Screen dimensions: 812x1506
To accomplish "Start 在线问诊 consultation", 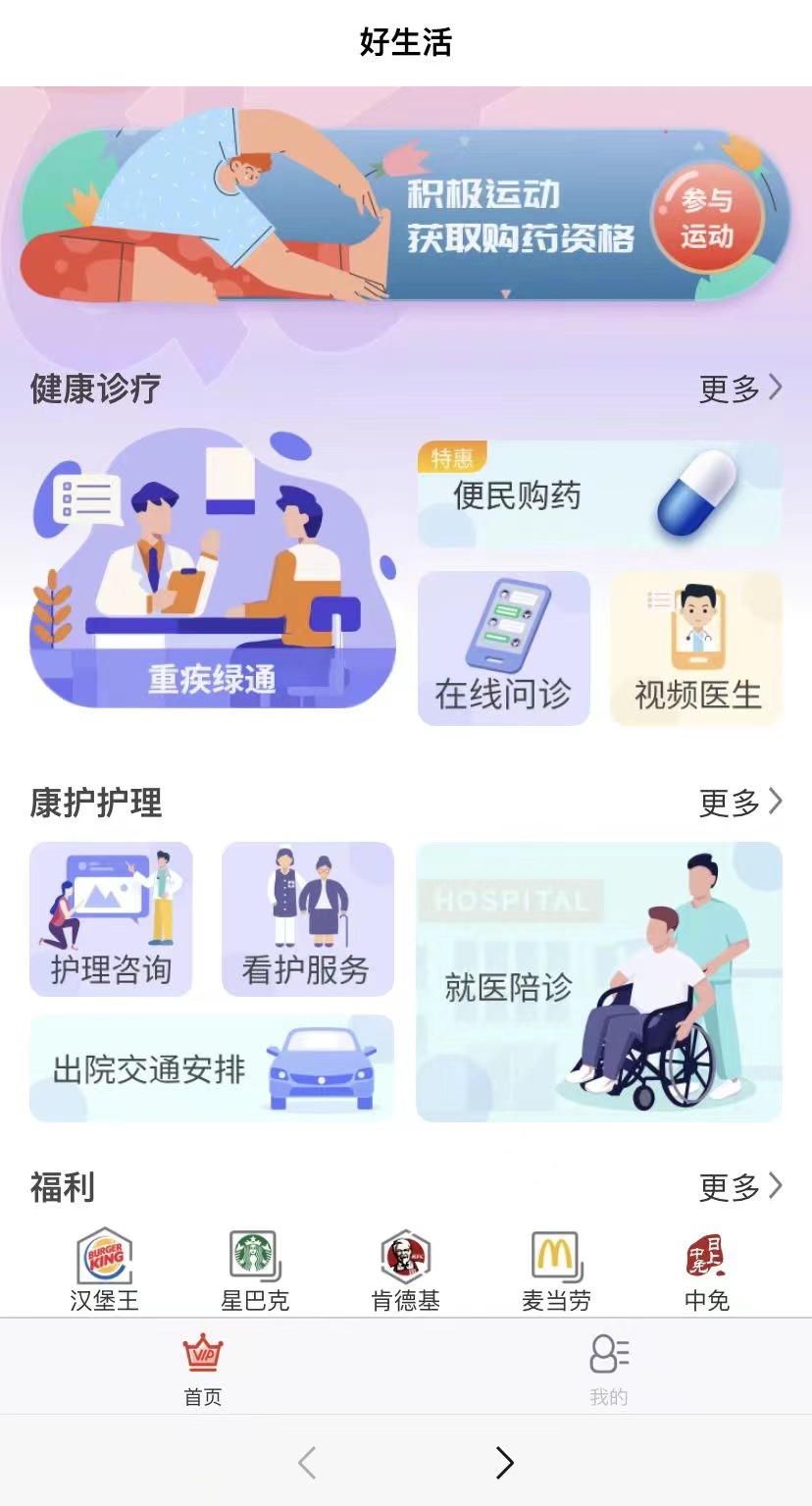I will 503,649.
